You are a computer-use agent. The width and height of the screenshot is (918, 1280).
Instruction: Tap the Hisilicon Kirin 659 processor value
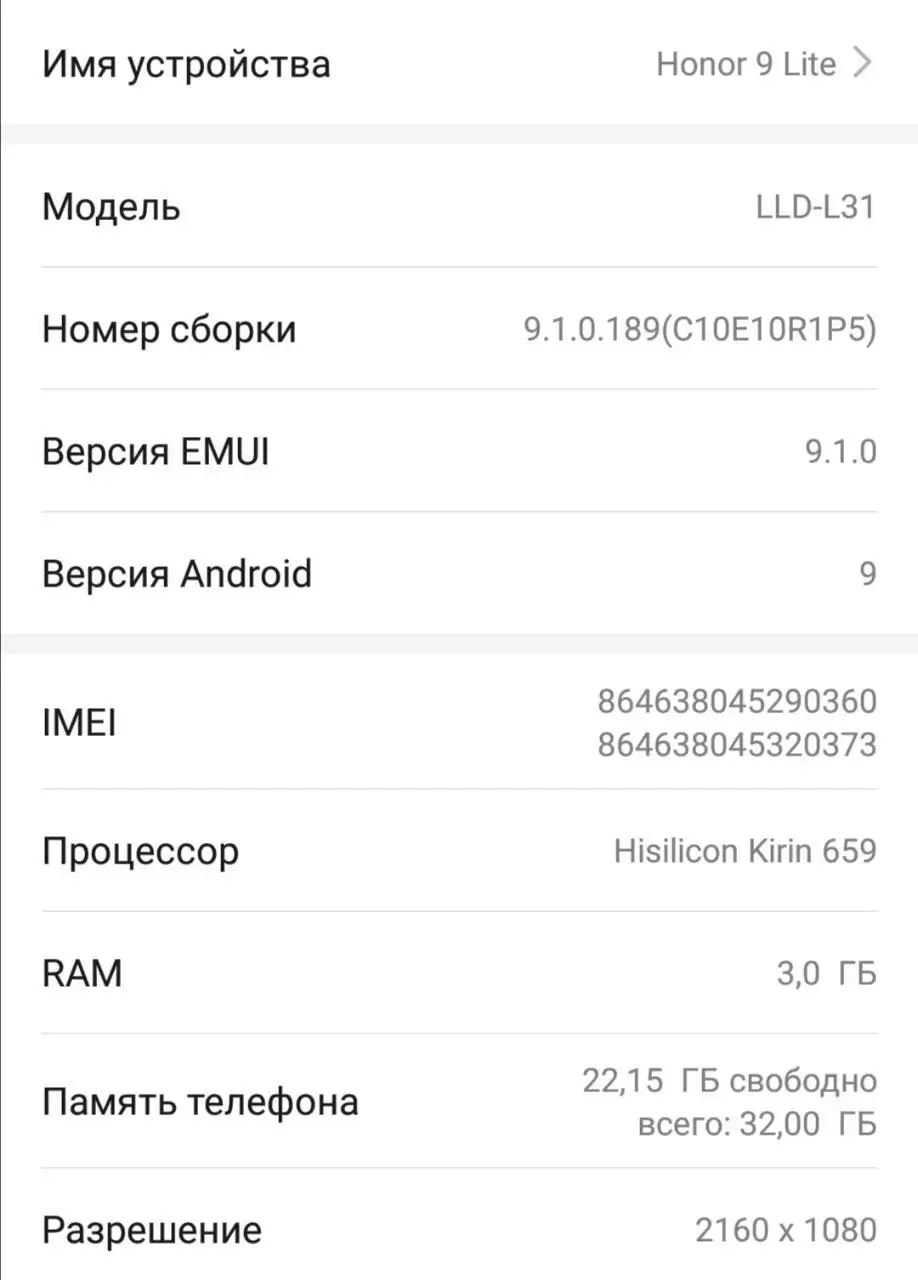745,851
